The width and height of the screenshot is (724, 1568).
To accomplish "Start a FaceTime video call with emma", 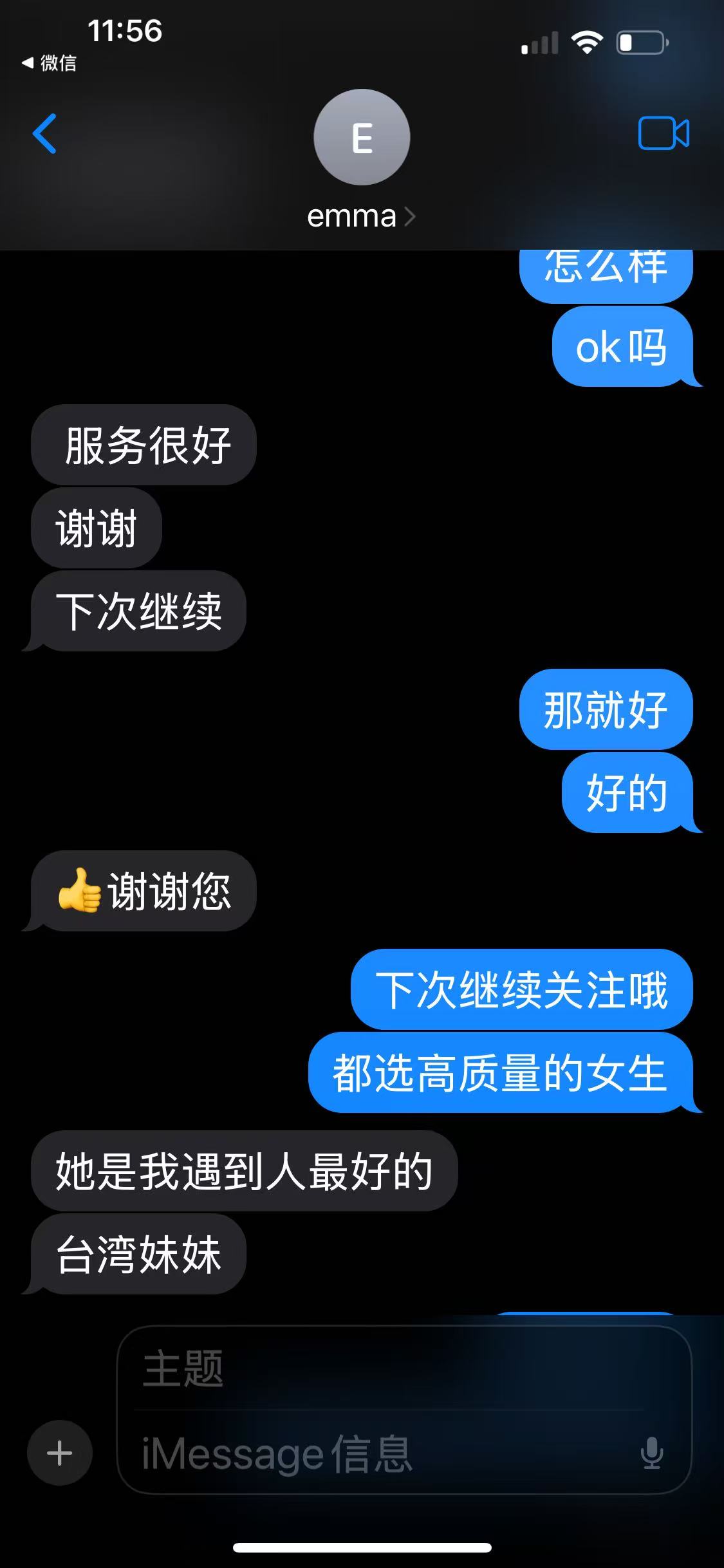I will (x=664, y=133).
